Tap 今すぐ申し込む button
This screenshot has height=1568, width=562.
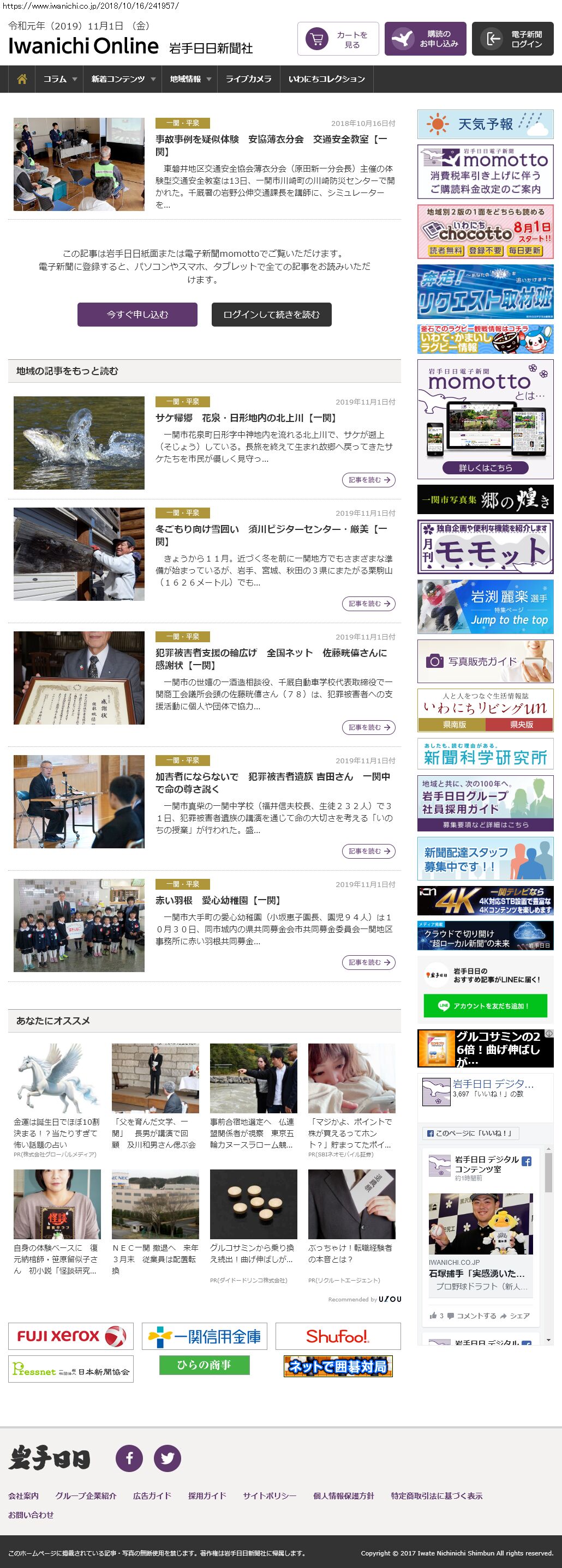point(137,315)
